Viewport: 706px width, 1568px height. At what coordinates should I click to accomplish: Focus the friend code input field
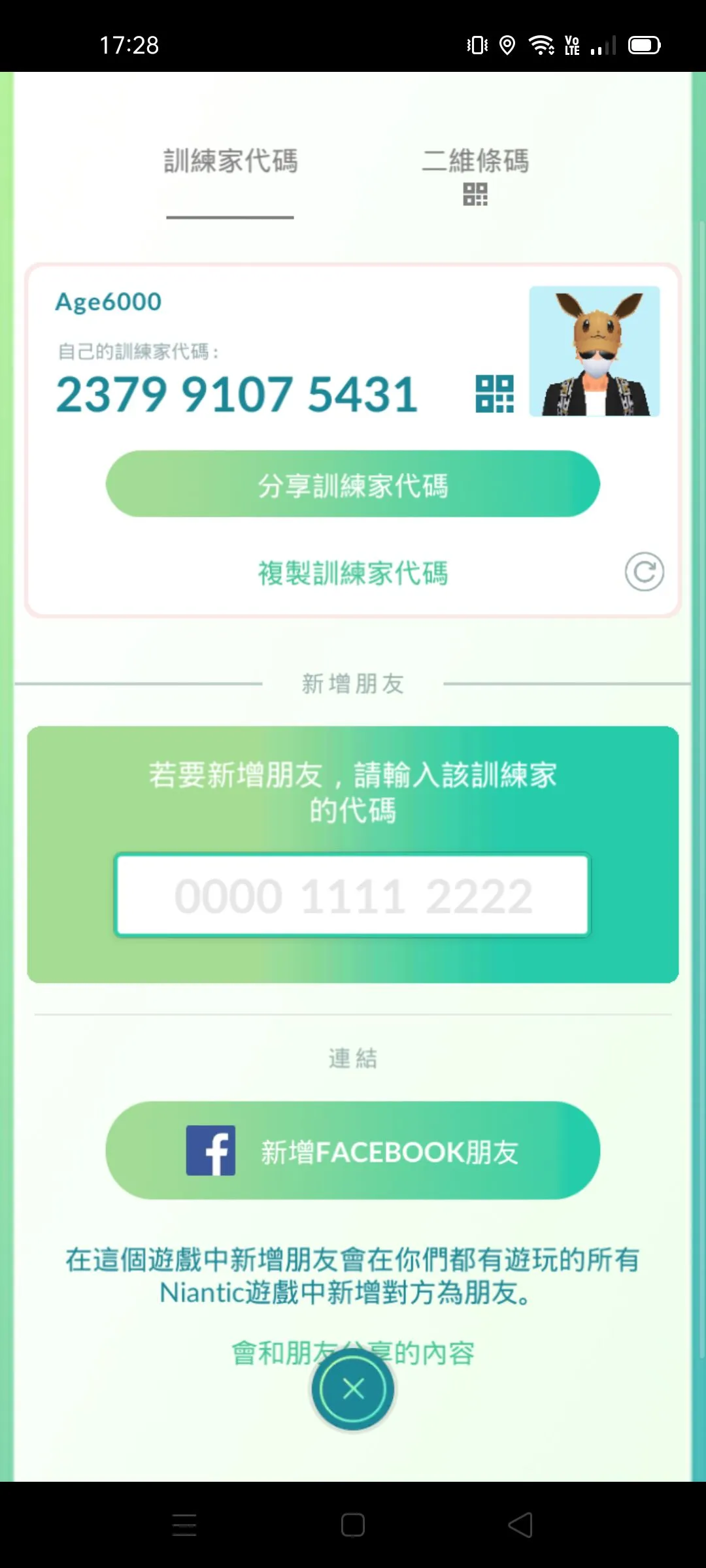point(353,896)
